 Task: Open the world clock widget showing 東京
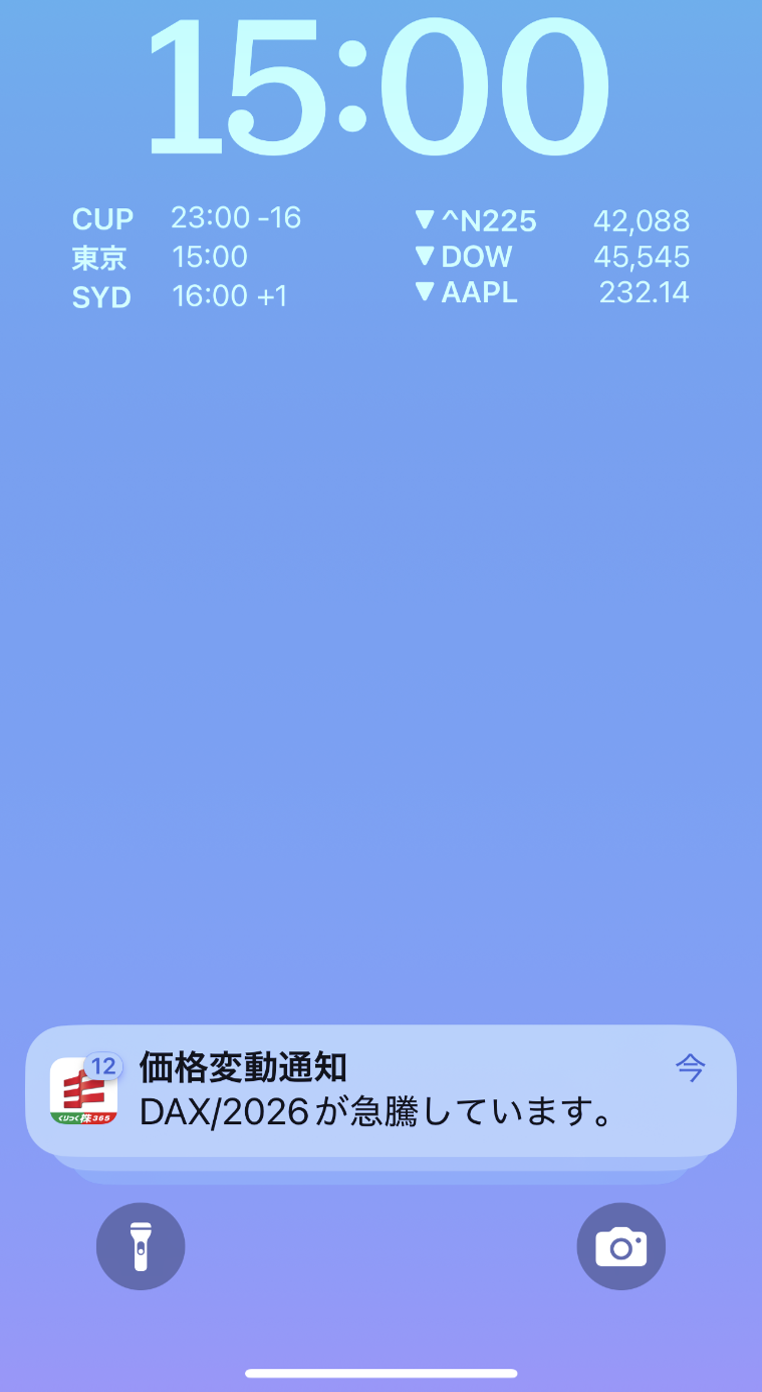[x=187, y=258]
